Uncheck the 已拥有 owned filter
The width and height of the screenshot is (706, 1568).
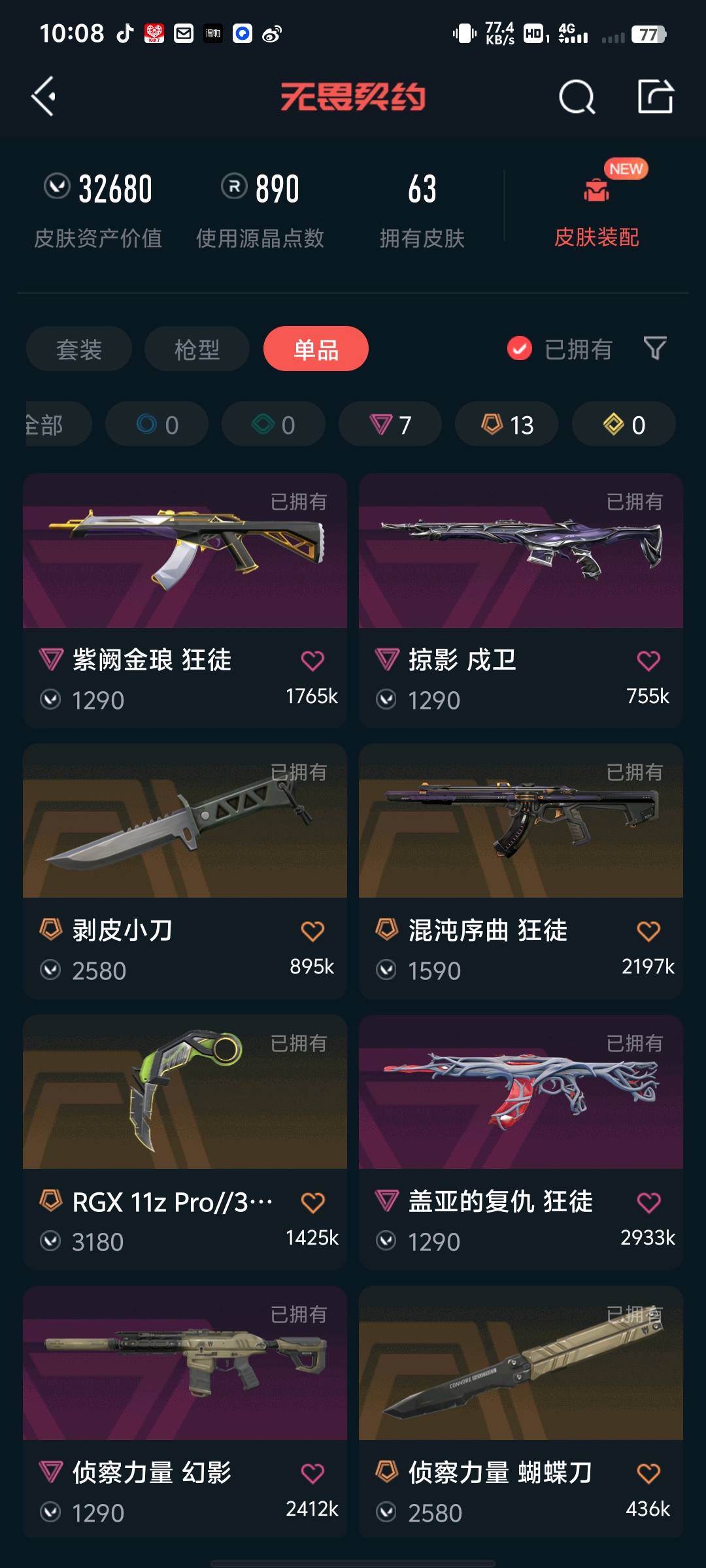(560, 349)
